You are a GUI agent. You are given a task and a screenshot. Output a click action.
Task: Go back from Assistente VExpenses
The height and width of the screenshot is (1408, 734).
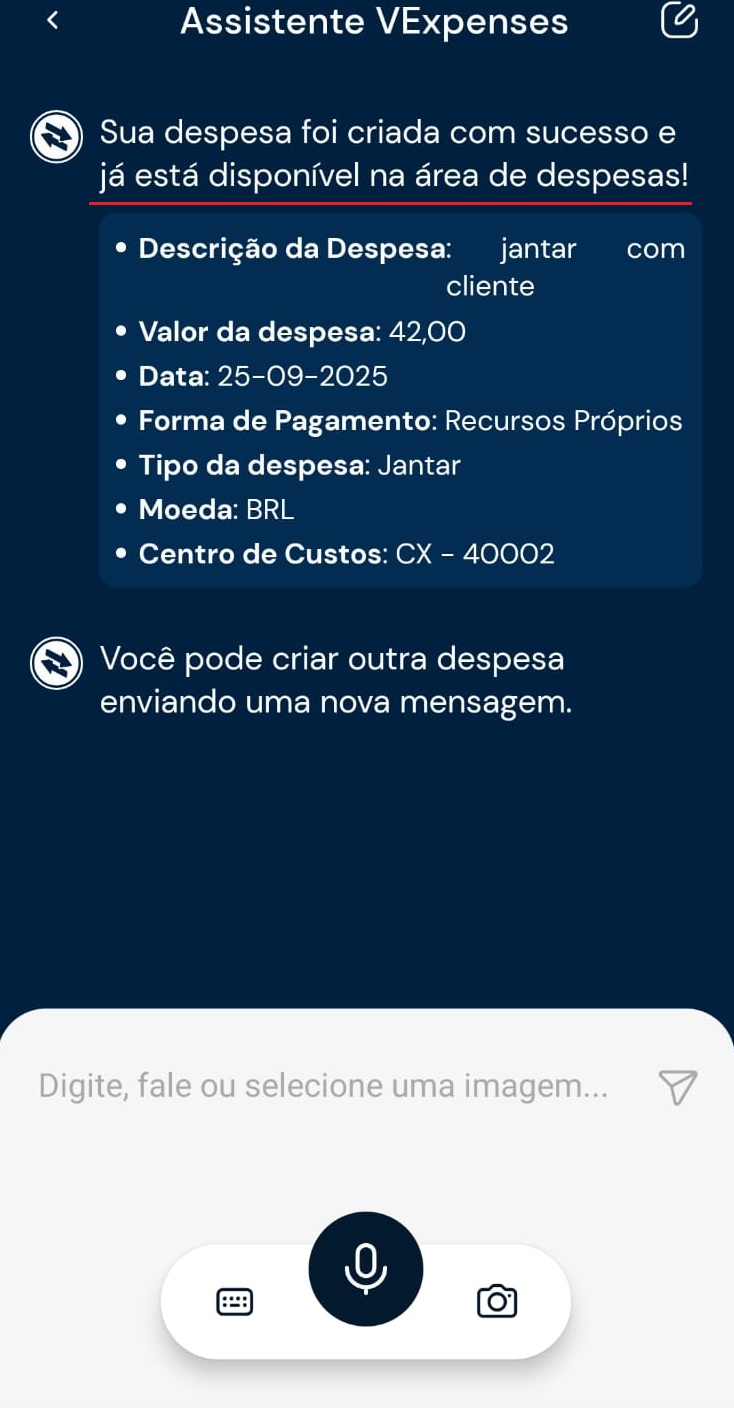(x=53, y=20)
